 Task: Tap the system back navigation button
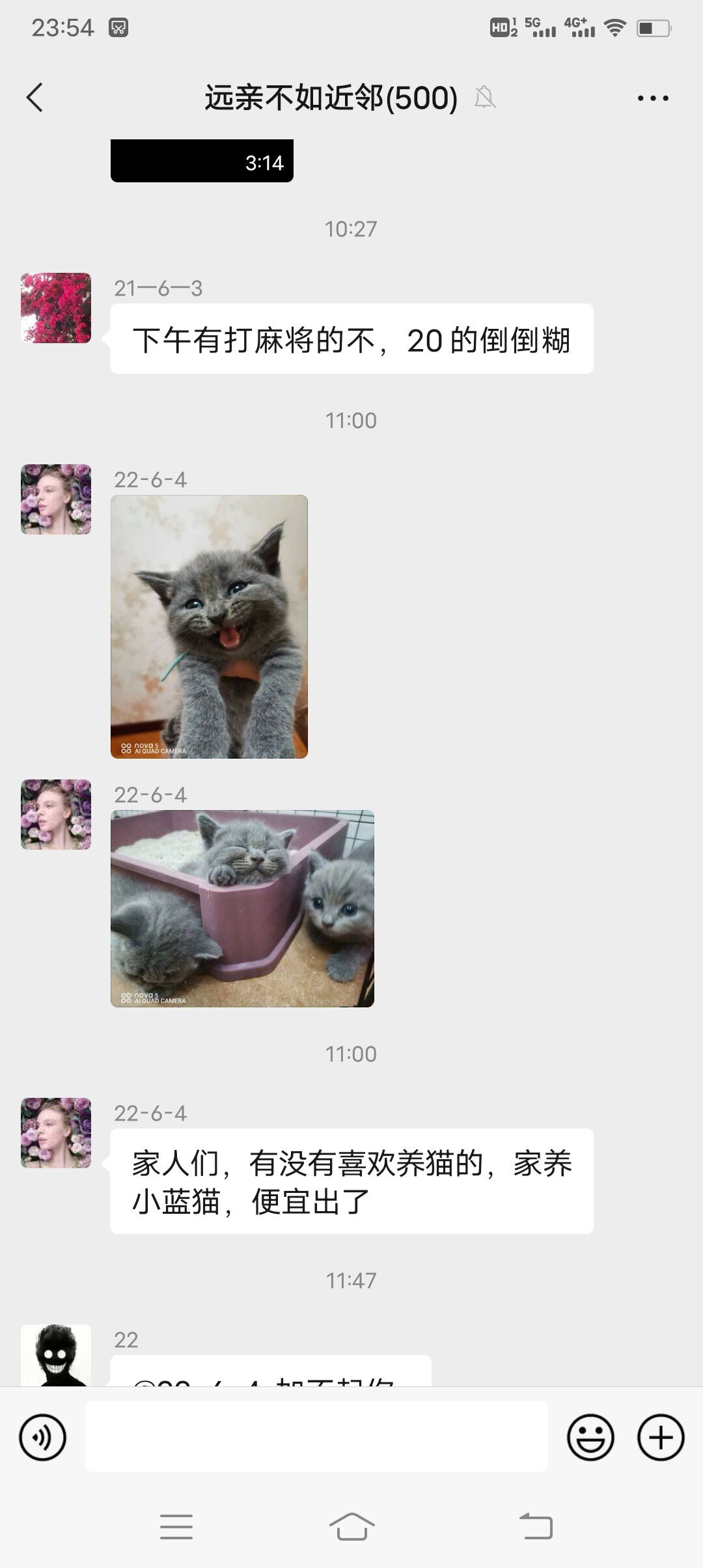click(x=536, y=1526)
